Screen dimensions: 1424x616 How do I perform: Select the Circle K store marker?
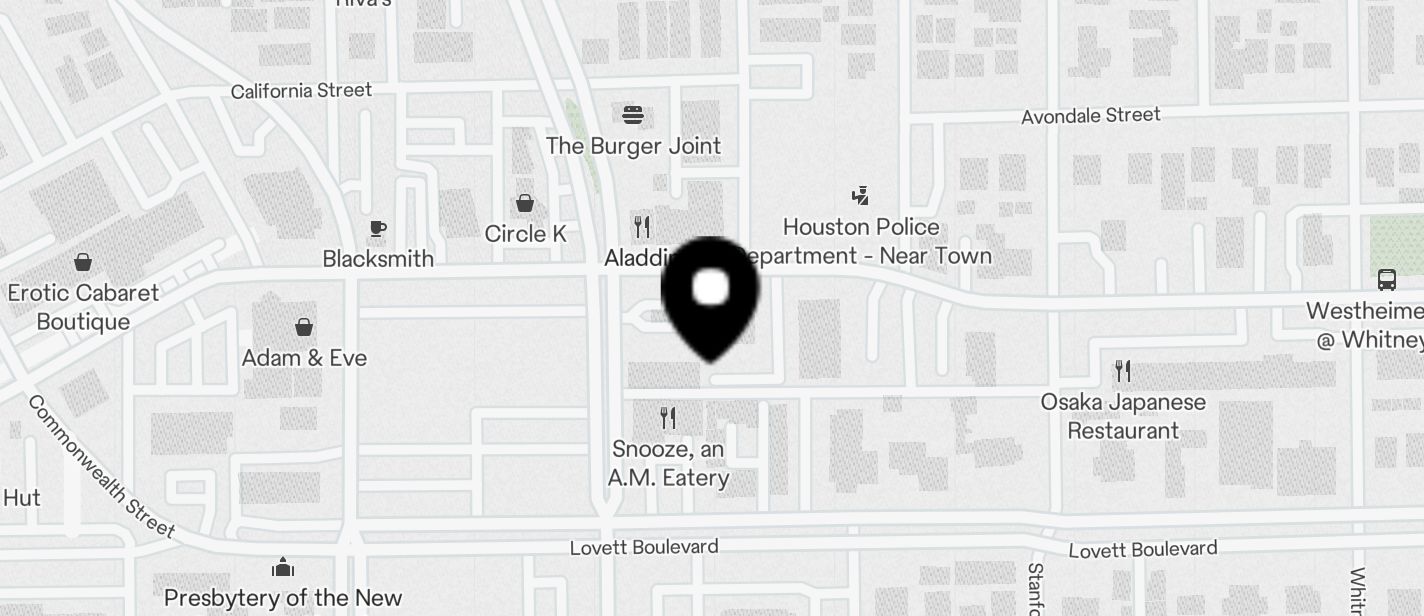pos(525,205)
